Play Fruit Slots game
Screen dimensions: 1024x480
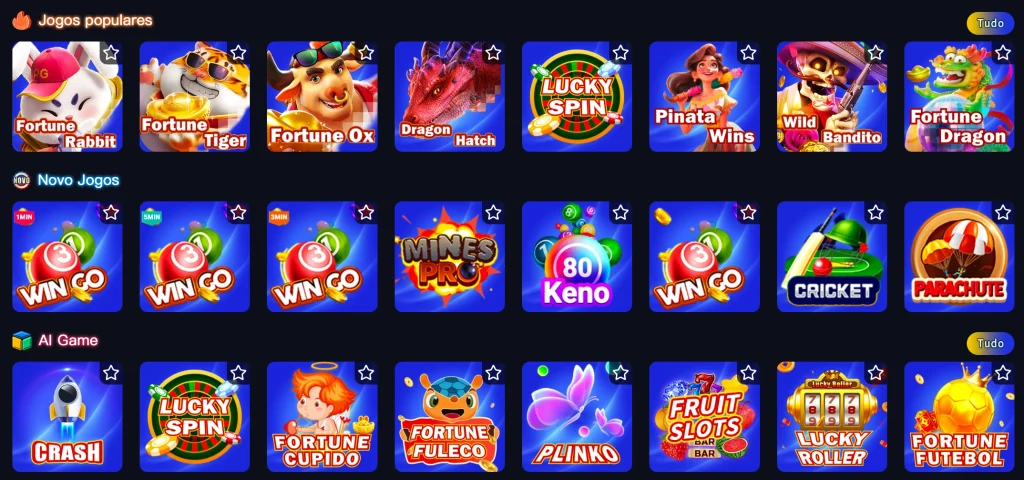704,418
